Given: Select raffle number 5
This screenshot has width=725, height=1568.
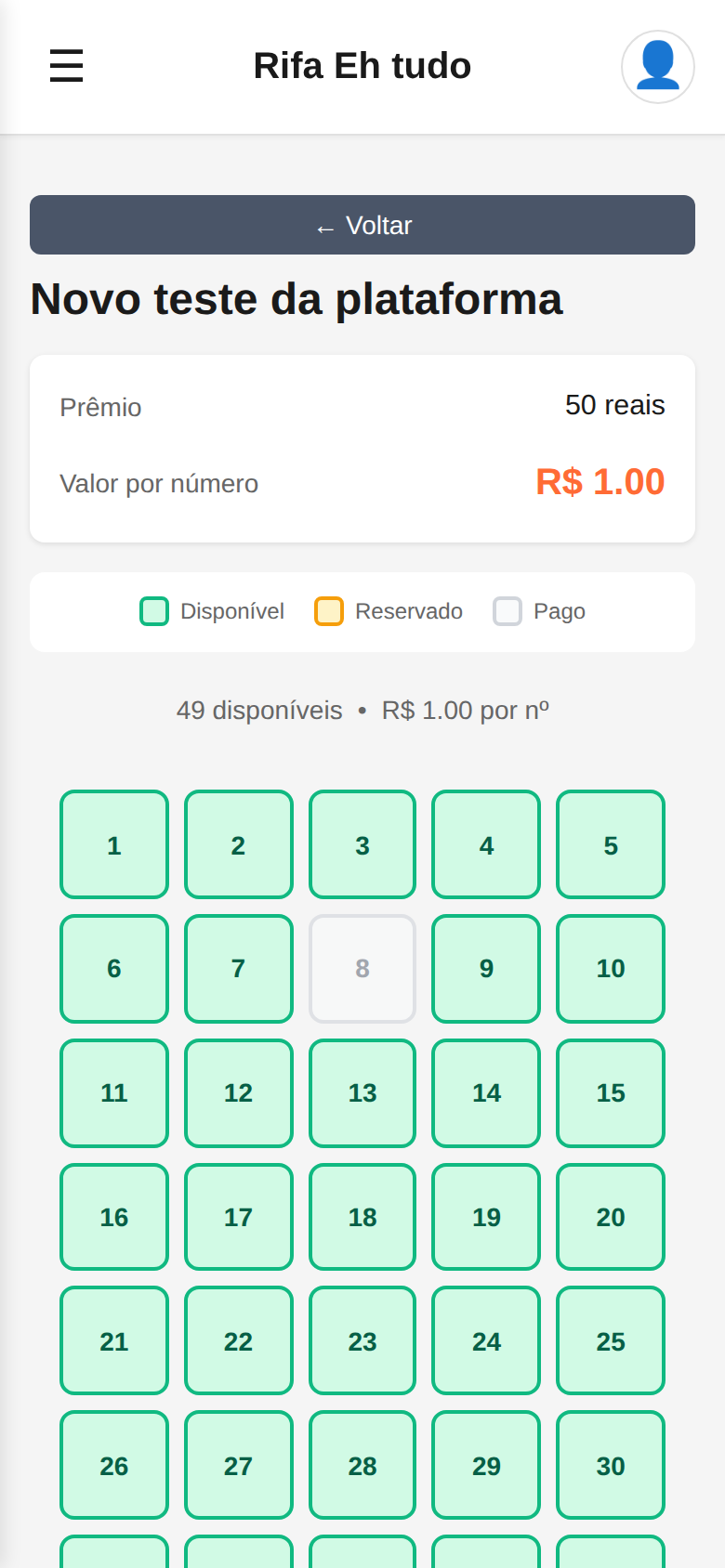Looking at the screenshot, I should click(x=611, y=844).
